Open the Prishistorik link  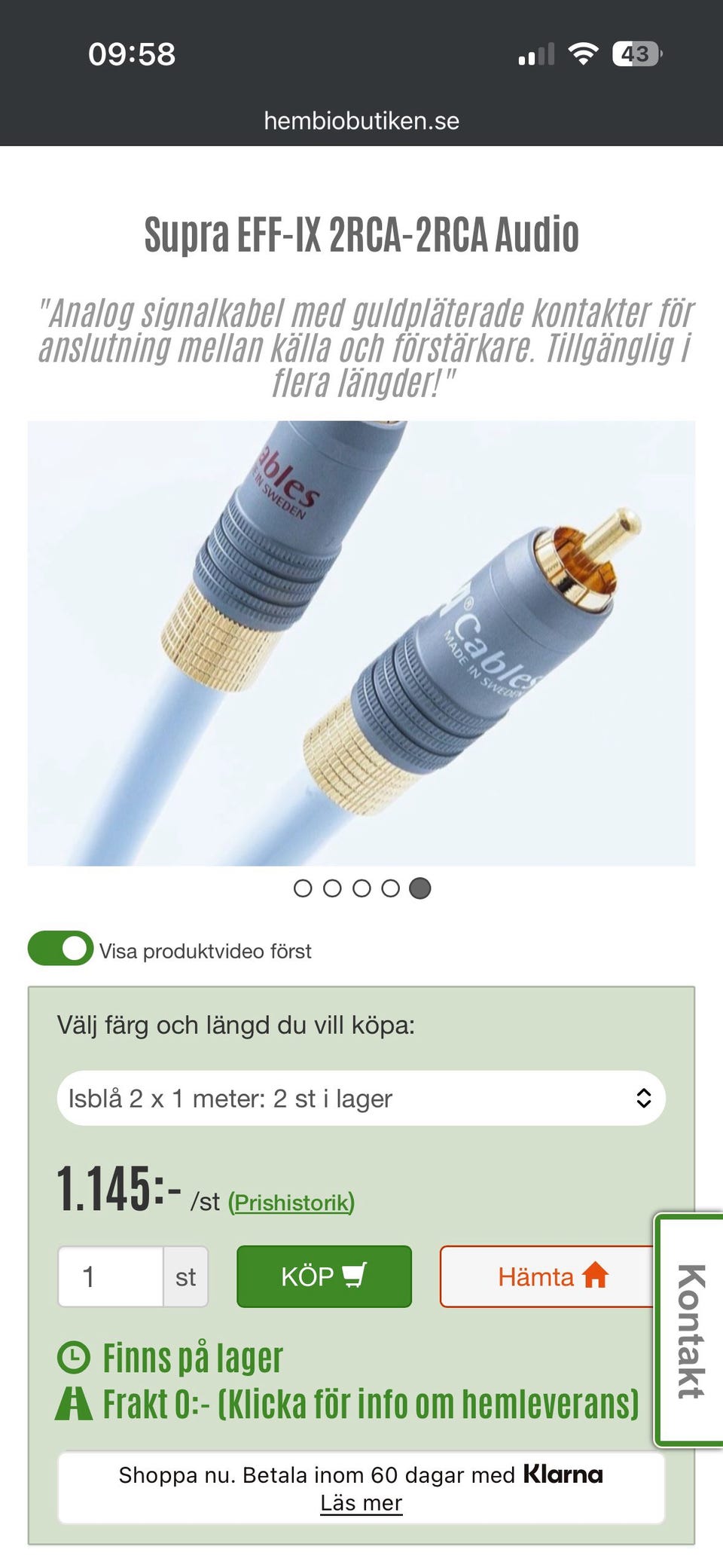click(291, 1202)
